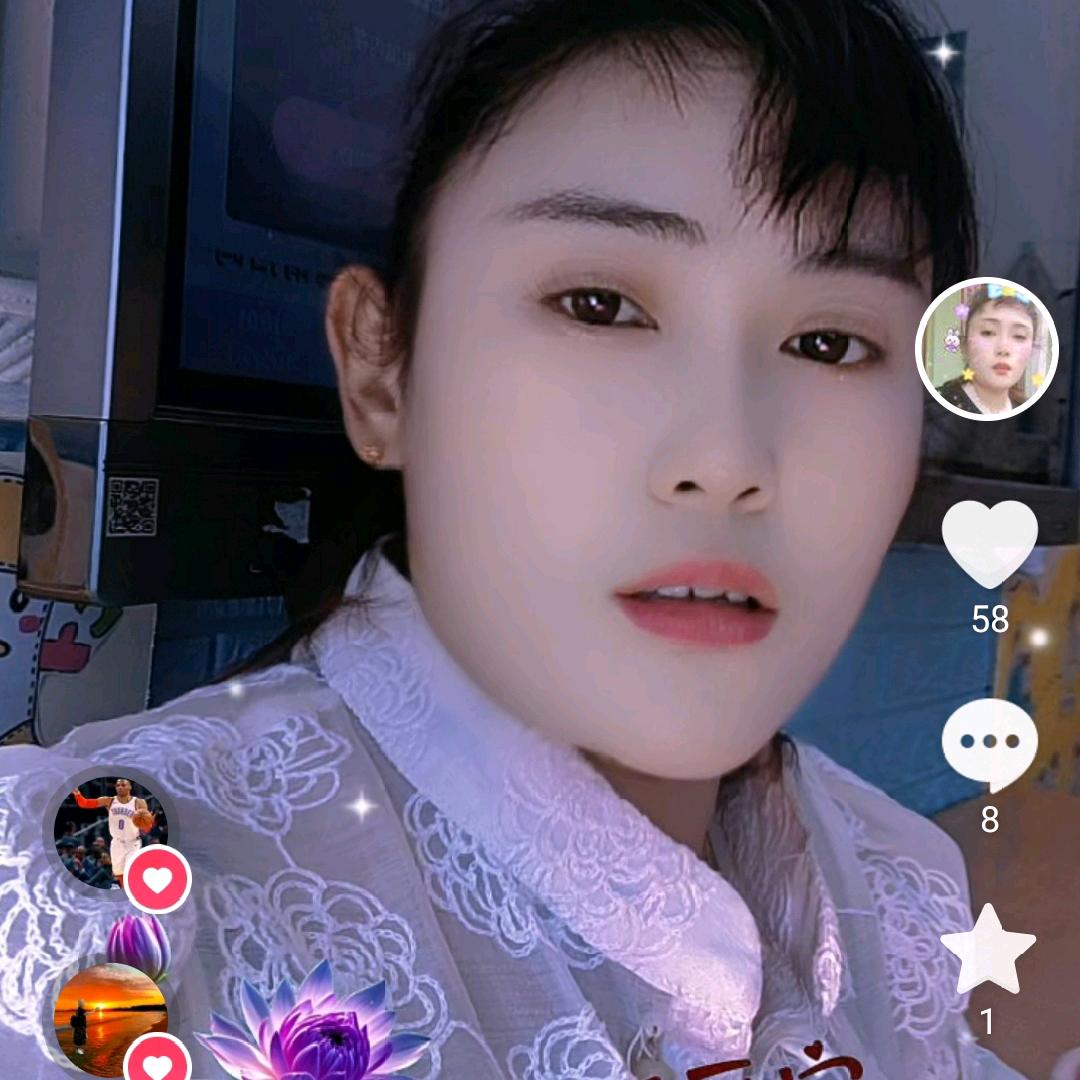The image size is (1080, 1080).
Task: Like this video with the heart
Action: click(x=990, y=543)
